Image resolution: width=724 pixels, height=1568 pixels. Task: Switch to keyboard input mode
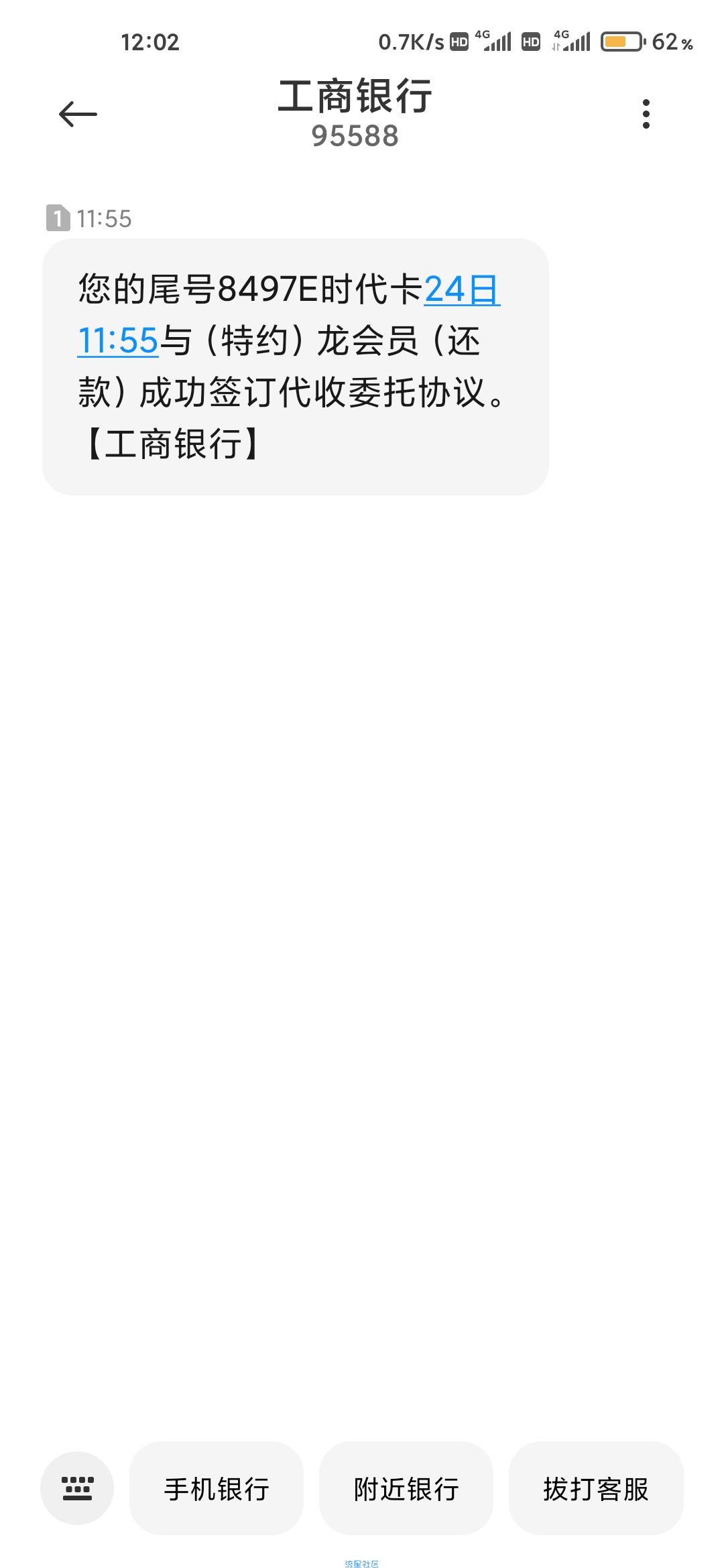(77, 1488)
